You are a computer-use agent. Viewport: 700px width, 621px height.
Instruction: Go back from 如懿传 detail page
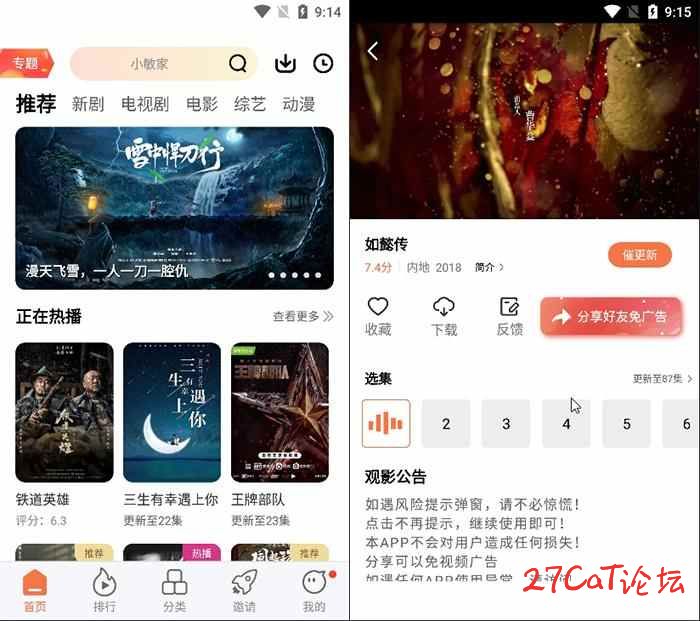(x=373, y=51)
